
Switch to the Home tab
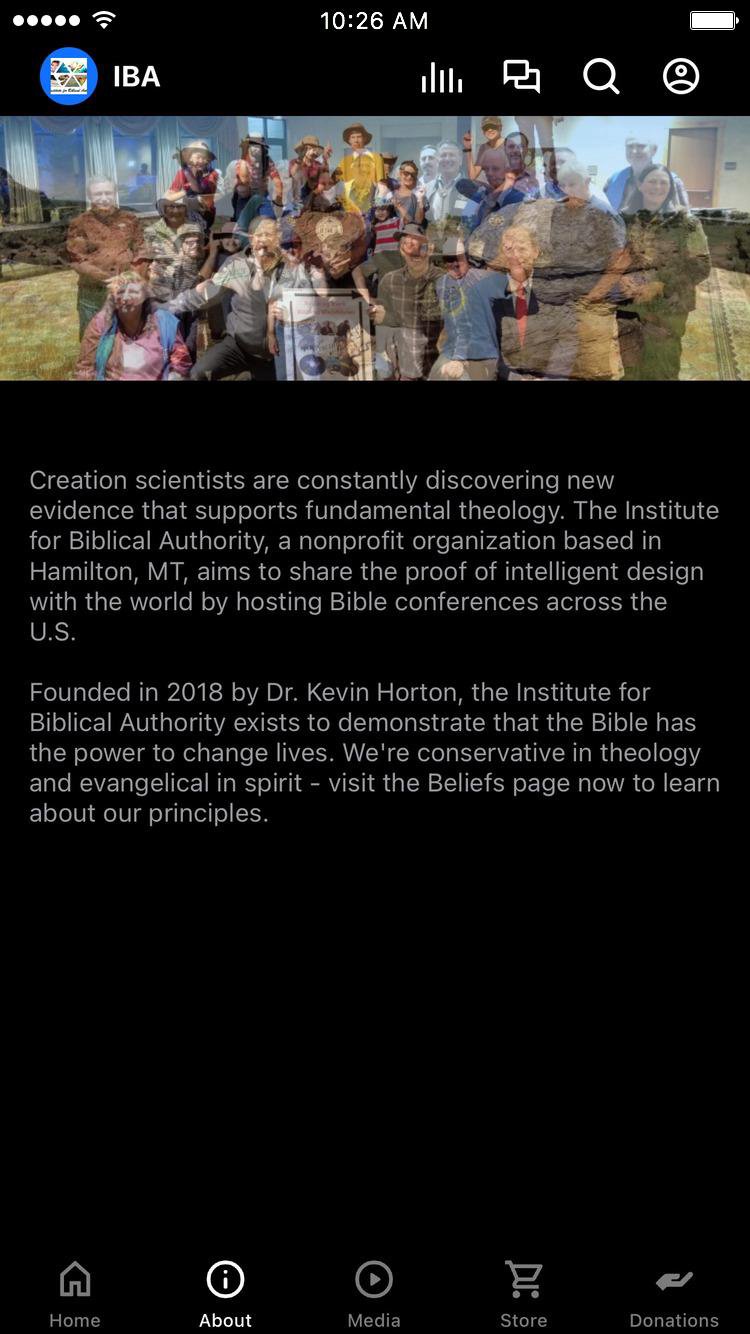coord(75,1293)
